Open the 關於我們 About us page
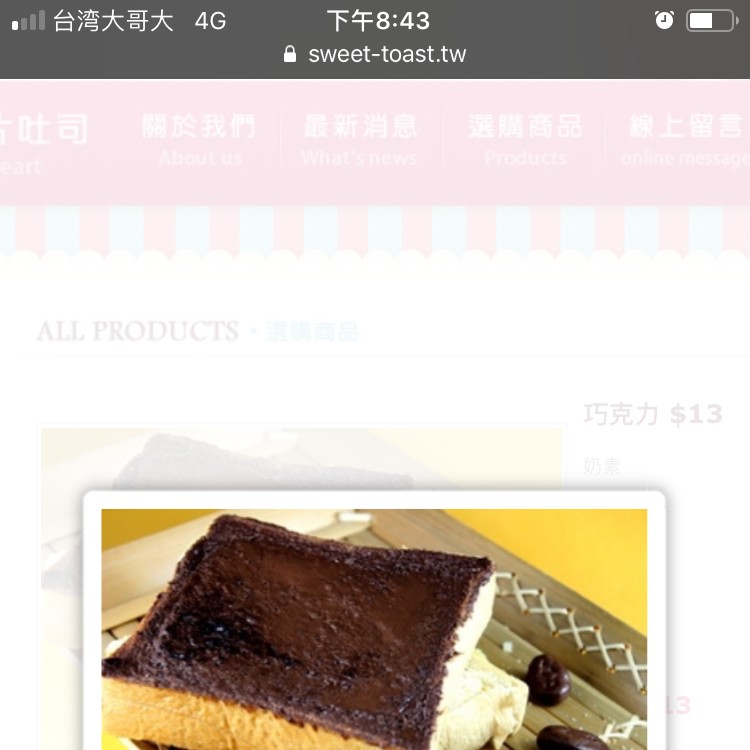Screen dimensions: 750x750 198,140
